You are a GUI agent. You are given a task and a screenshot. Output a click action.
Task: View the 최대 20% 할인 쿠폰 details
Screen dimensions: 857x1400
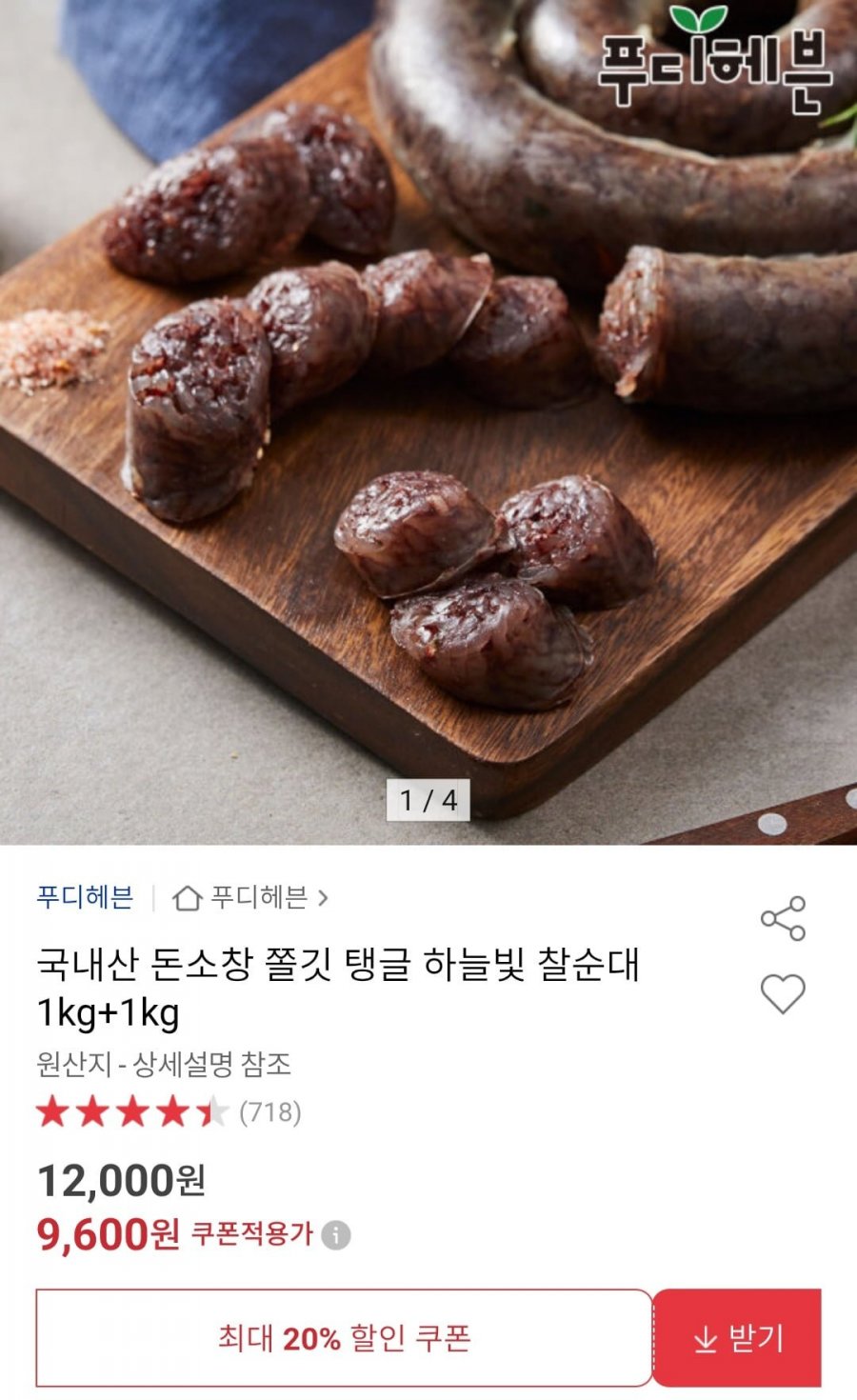[x=344, y=1338]
